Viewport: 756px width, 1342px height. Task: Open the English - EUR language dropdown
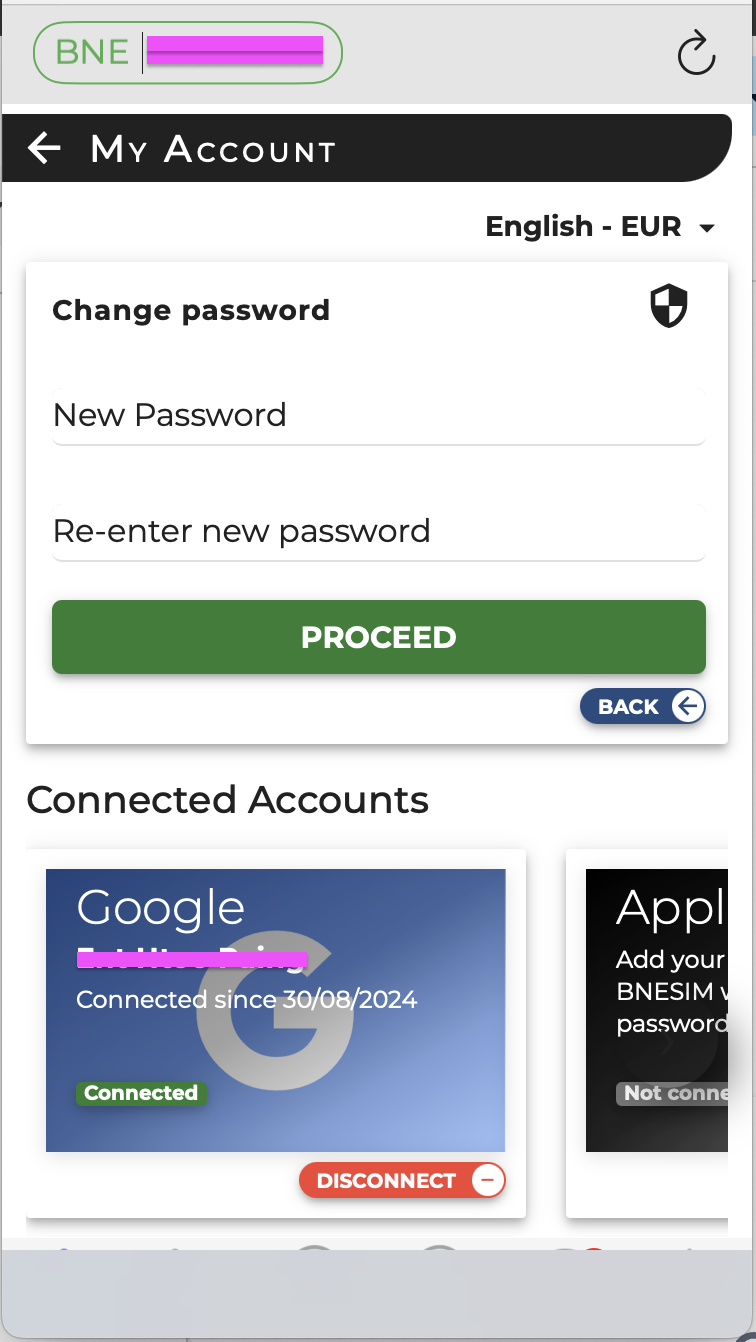600,227
